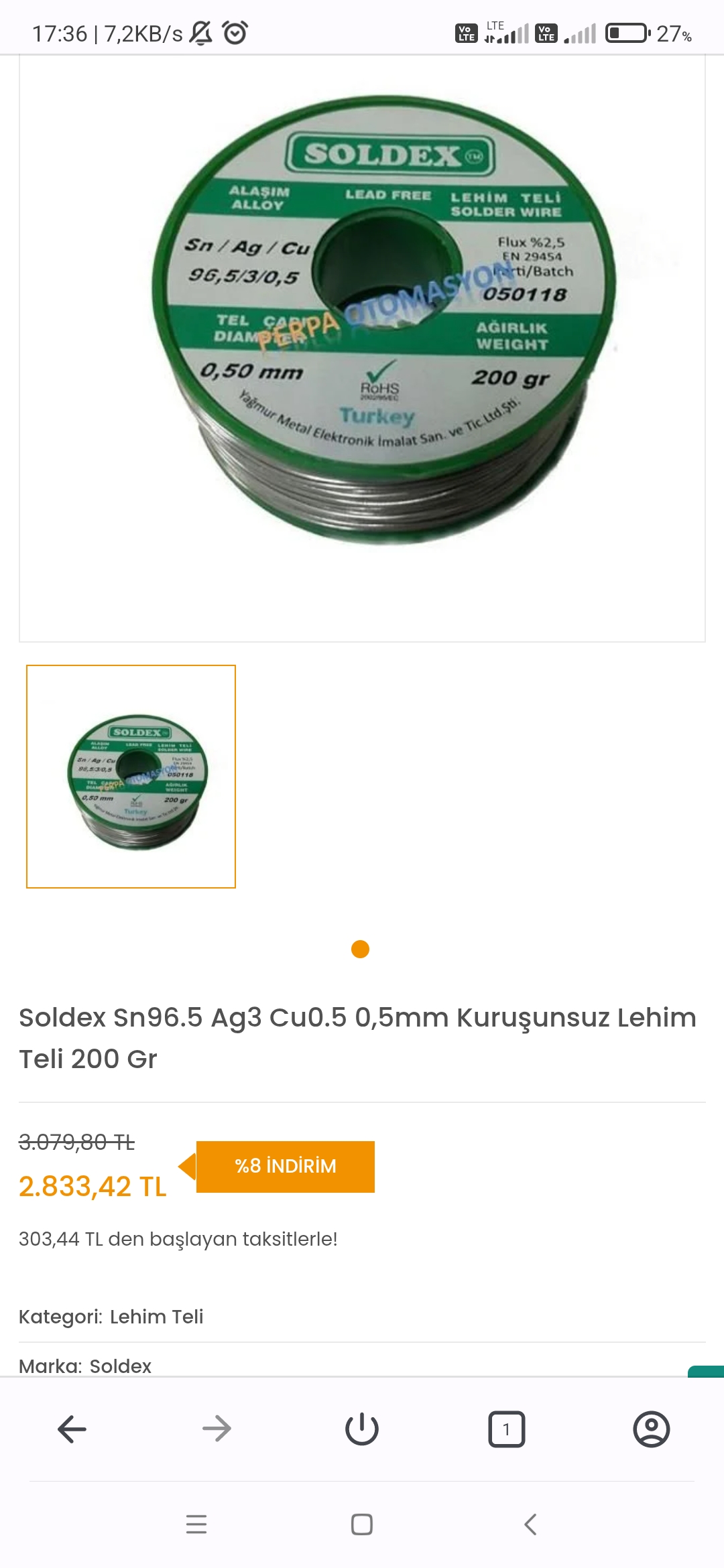
Task: Go forward to the next page
Action: 217,1429
